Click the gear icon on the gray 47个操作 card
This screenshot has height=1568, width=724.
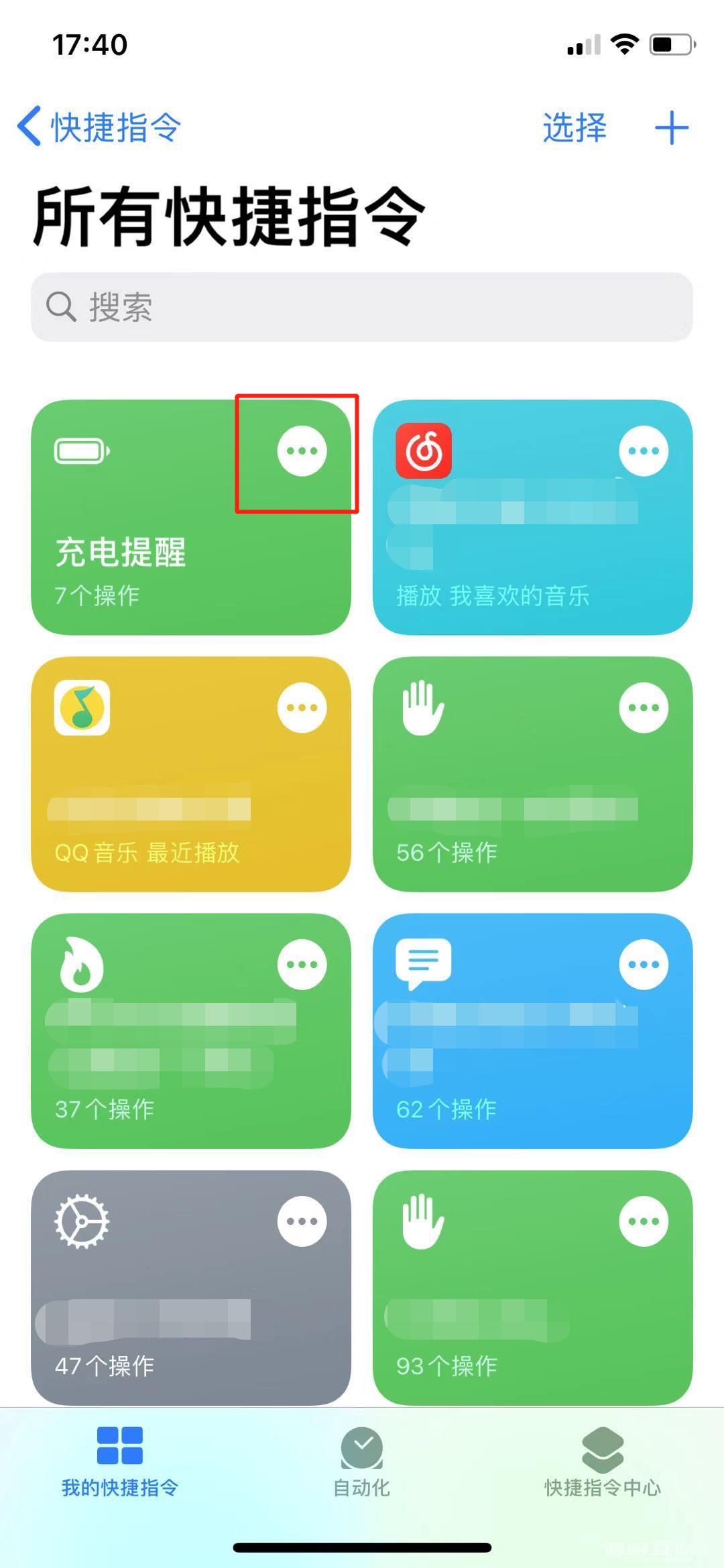coord(82,1220)
